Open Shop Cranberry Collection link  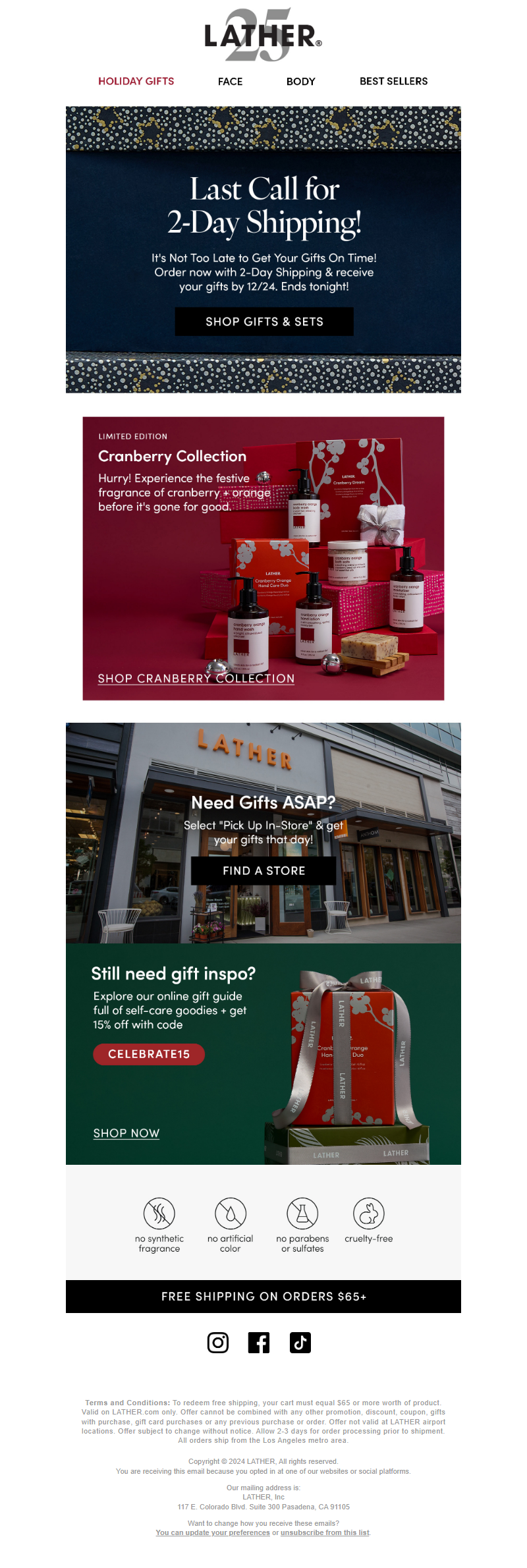click(196, 679)
